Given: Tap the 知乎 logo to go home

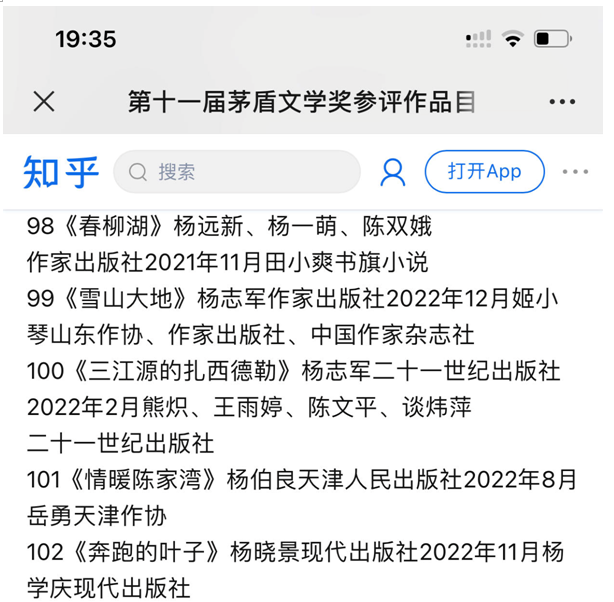Looking at the screenshot, I should 61,172.
